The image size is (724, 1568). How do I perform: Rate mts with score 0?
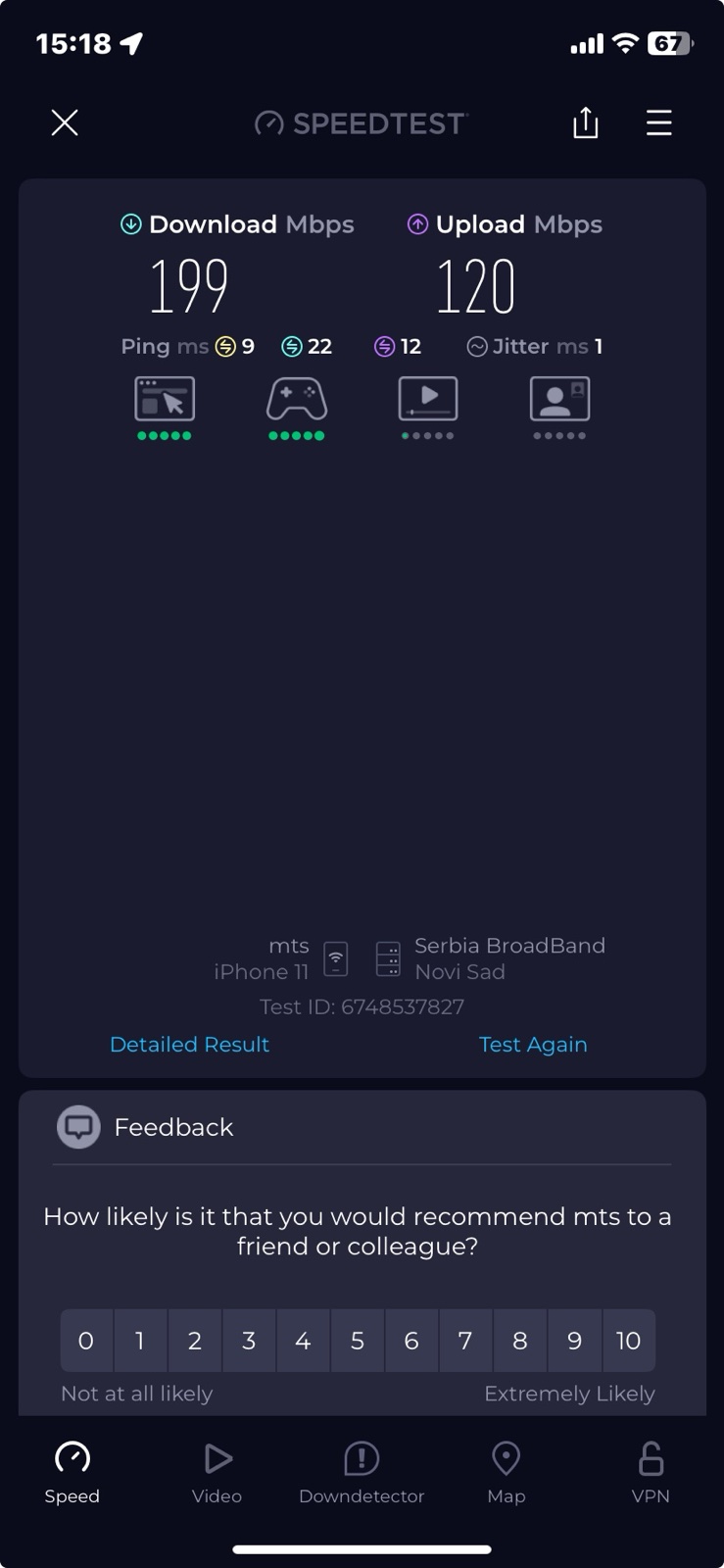point(86,1341)
